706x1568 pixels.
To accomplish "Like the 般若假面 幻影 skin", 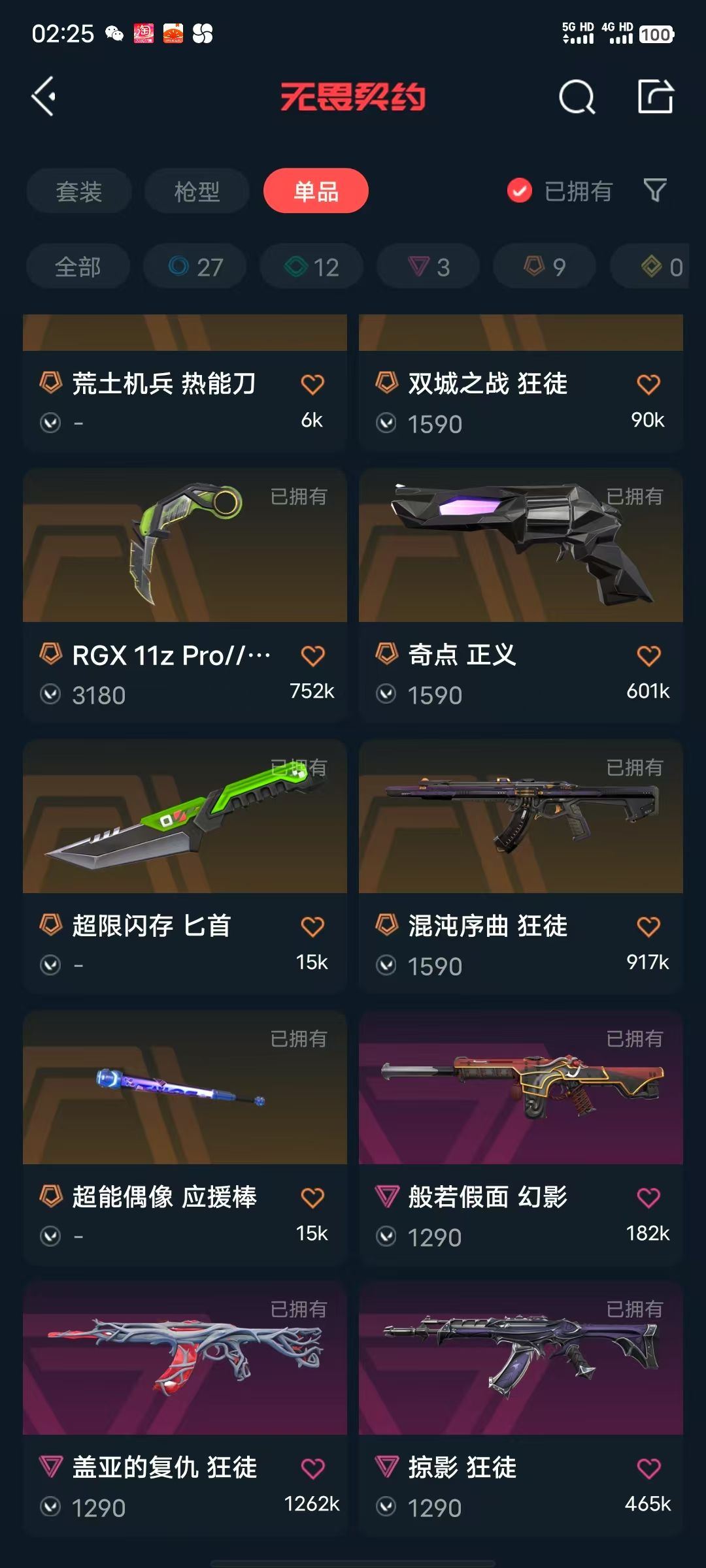I will tap(648, 1198).
